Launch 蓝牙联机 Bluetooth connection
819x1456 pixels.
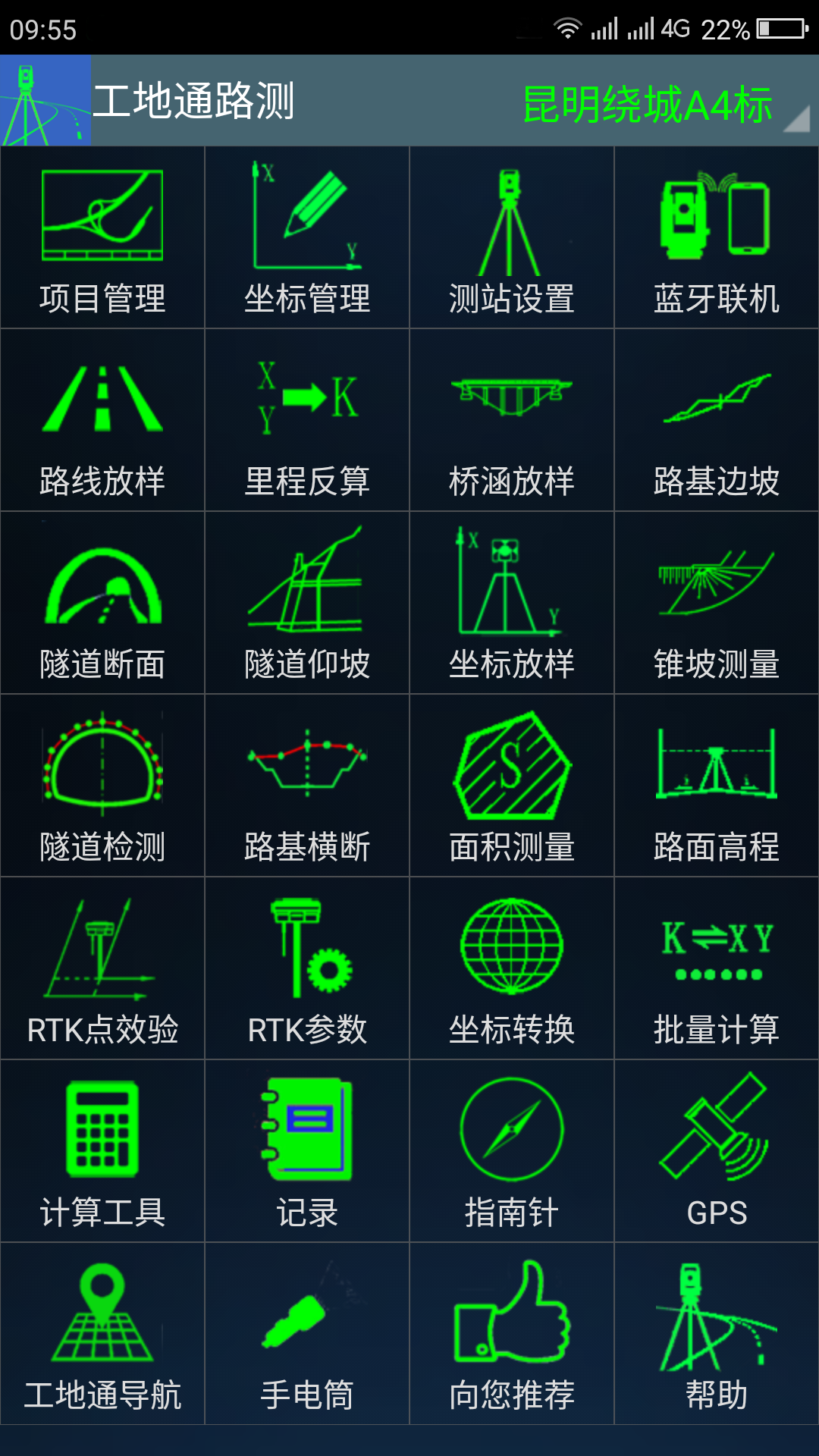tap(717, 238)
